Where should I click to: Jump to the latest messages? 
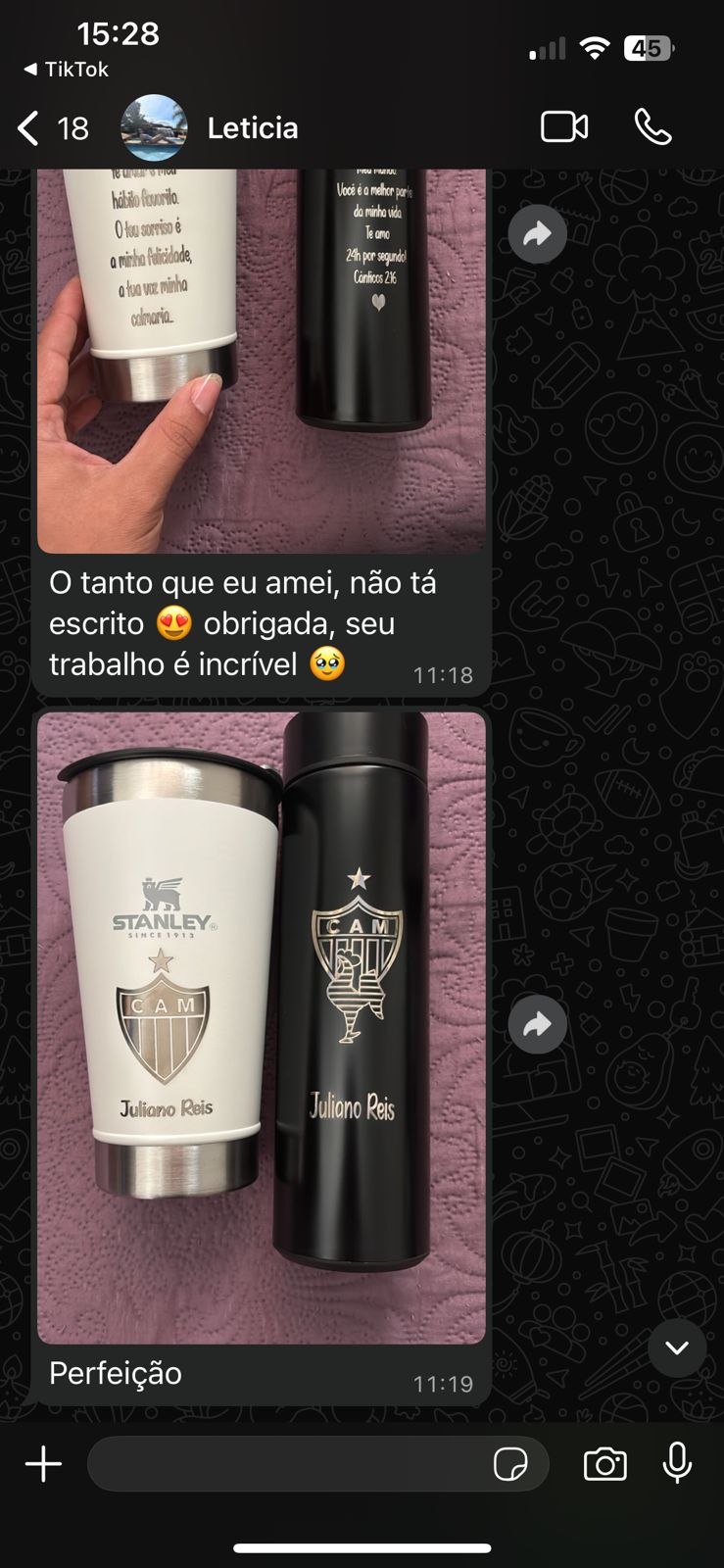676,1347
